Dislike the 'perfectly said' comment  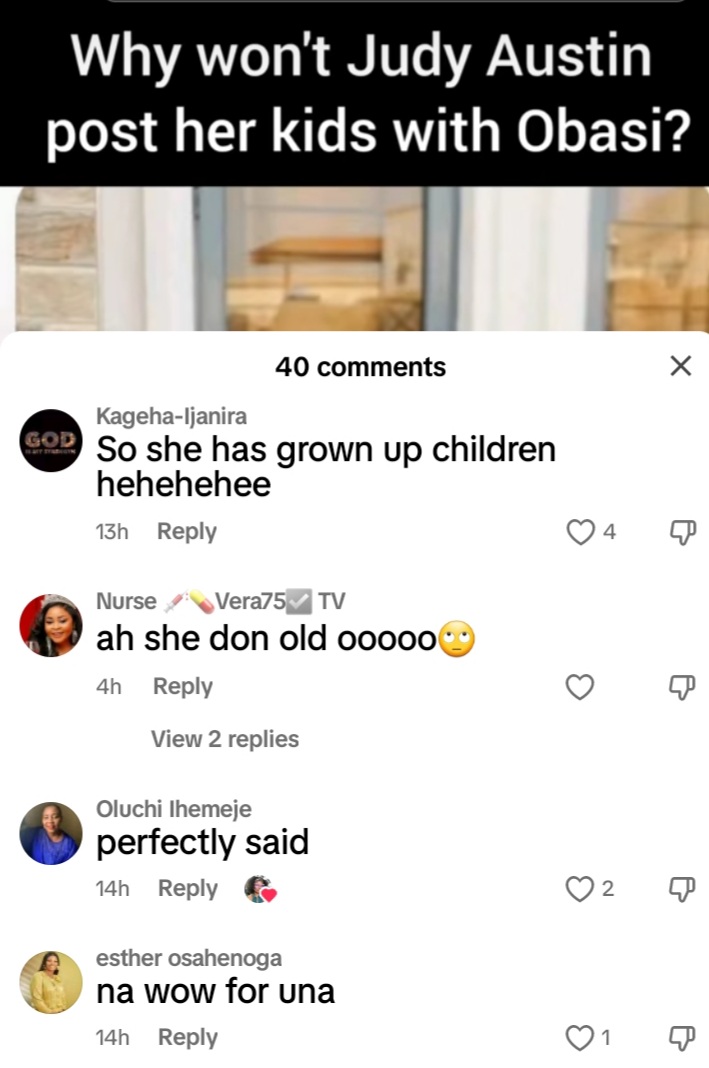click(x=680, y=889)
